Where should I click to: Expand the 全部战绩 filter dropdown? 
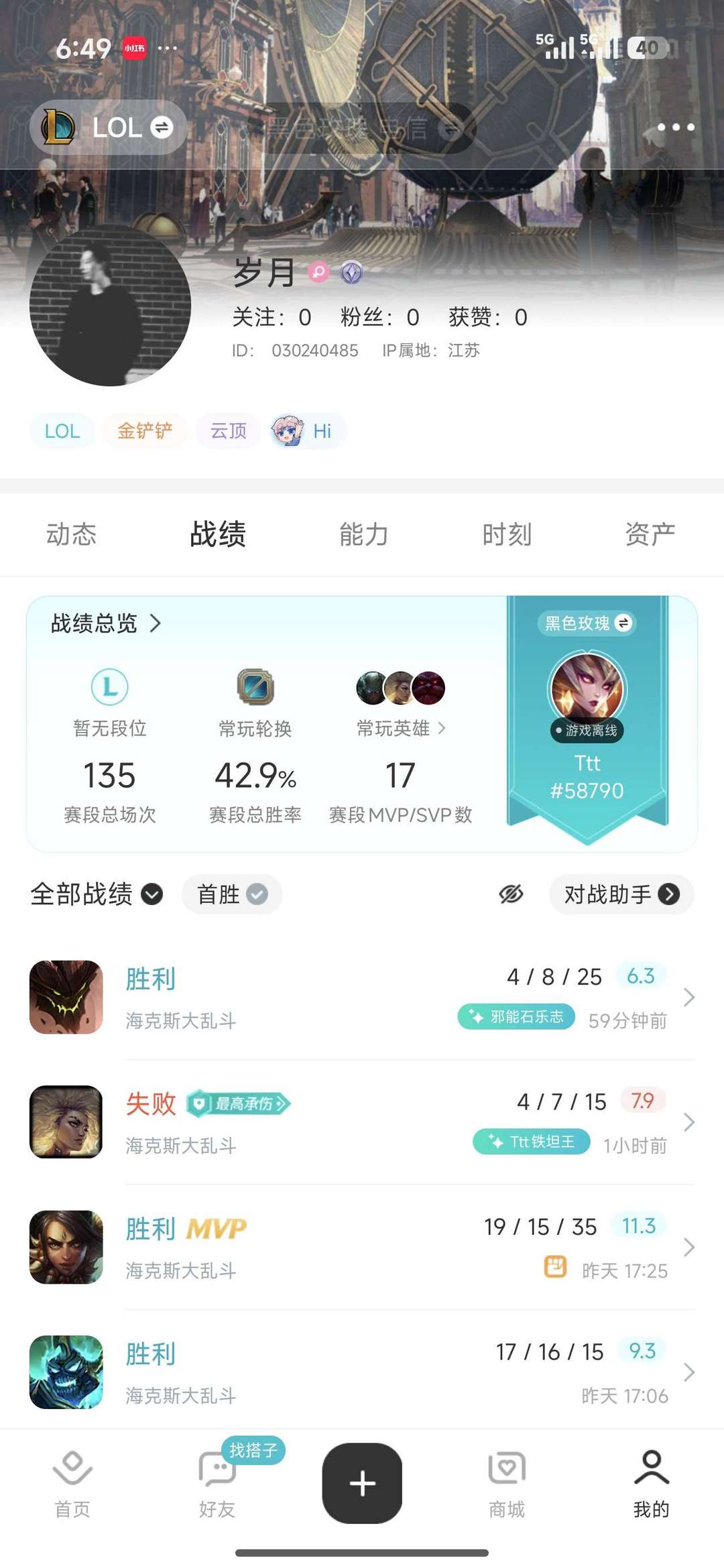tap(97, 894)
